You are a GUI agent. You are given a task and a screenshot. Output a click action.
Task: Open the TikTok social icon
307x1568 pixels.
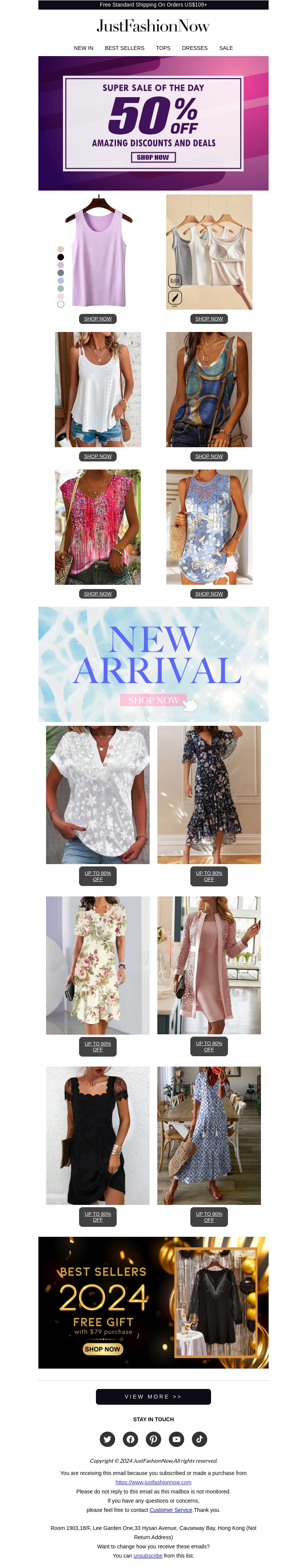click(200, 1439)
